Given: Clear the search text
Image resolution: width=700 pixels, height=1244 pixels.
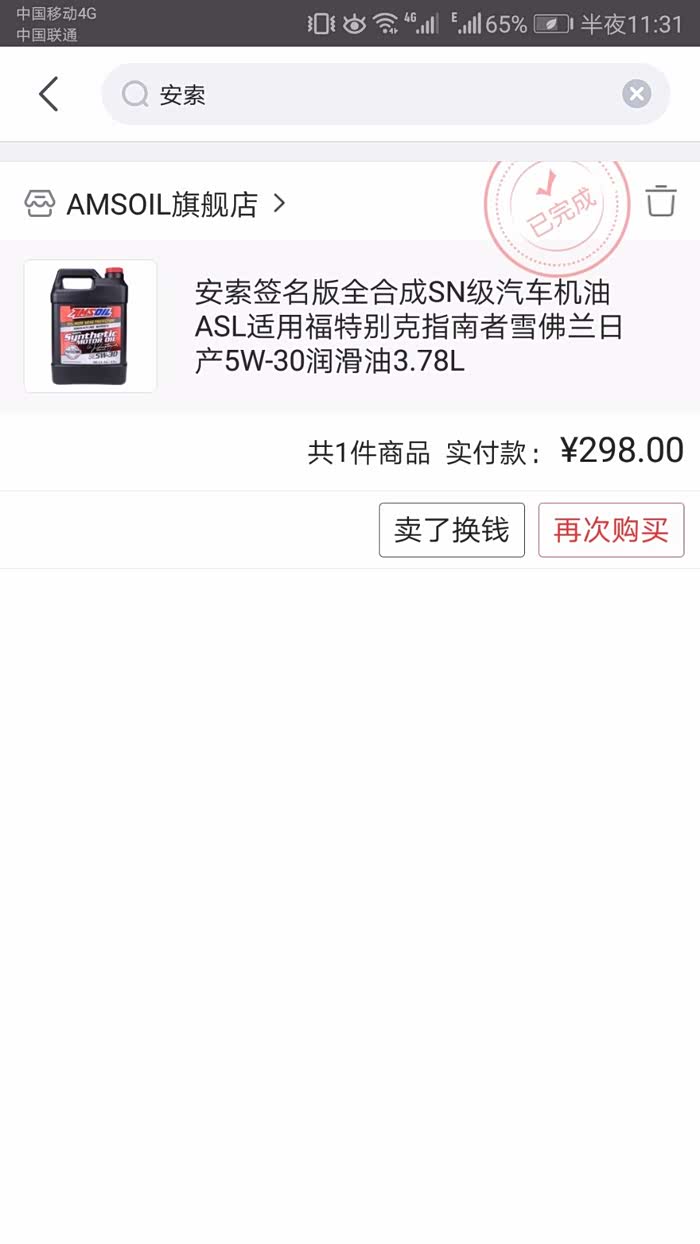Looking at the screenshot, I should click(636, 94).
